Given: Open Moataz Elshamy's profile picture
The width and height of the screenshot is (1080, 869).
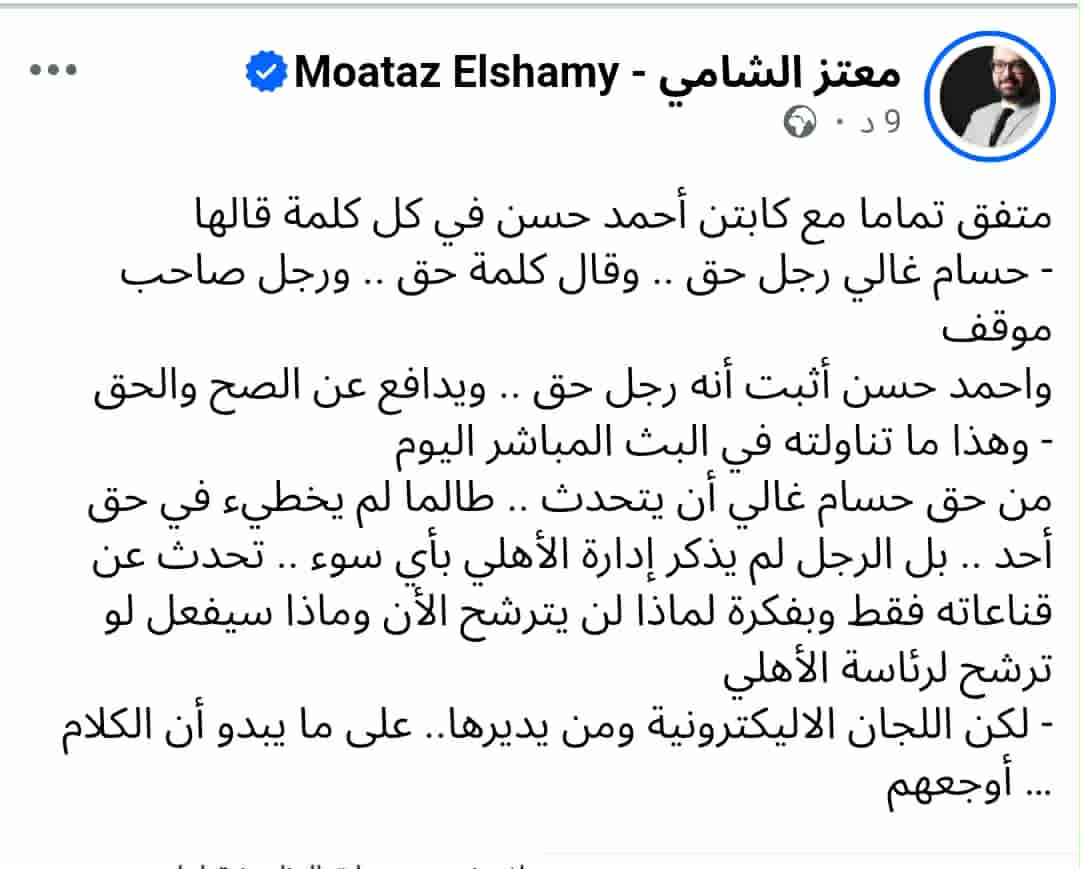Looking at the screenshot, I should [990, 96].
